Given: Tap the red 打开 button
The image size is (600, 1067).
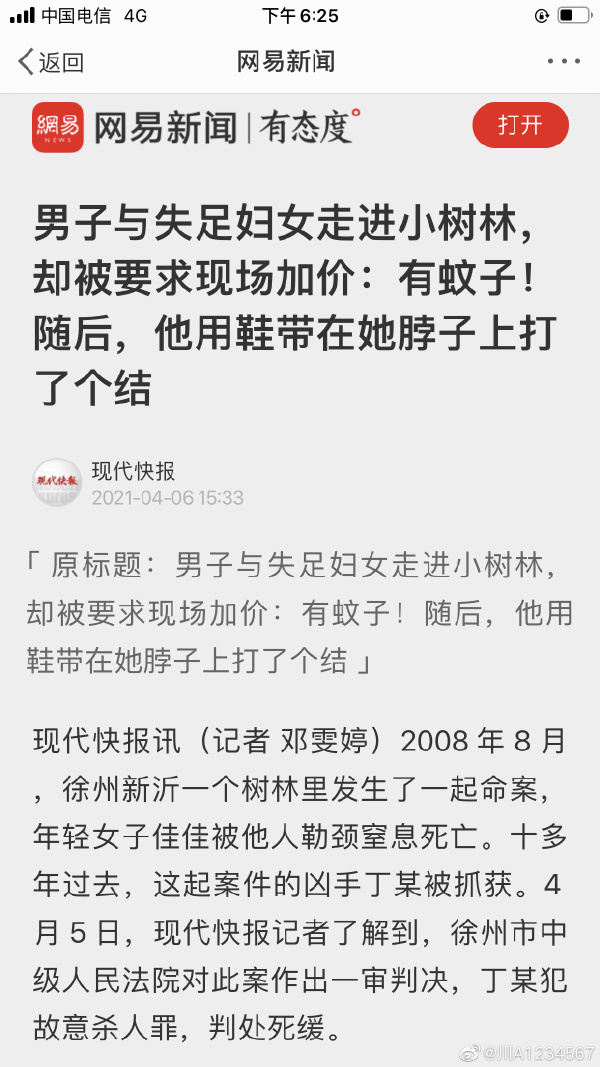Looking at the screenshot, I should tap(519, 125).
